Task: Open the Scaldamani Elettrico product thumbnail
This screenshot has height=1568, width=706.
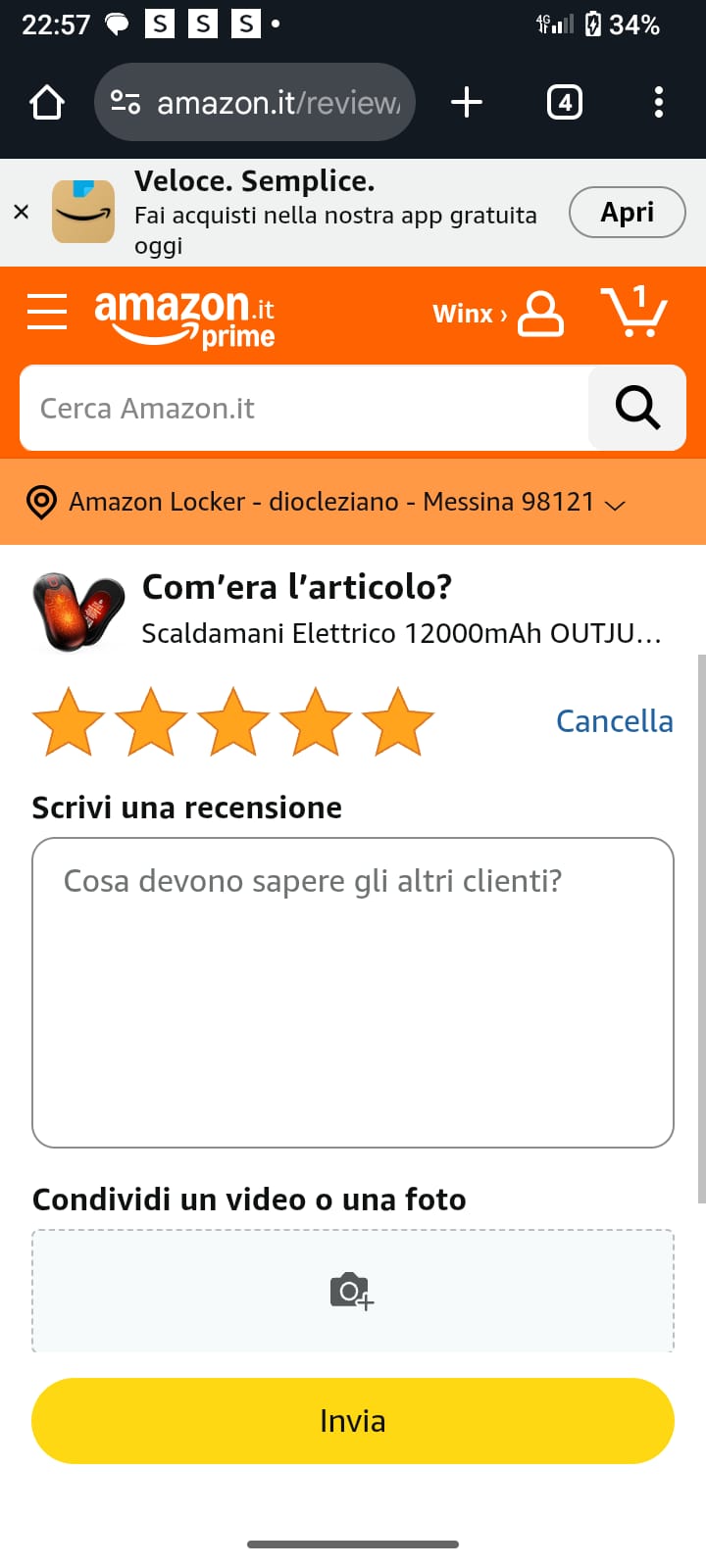Action: coord(78,612)
